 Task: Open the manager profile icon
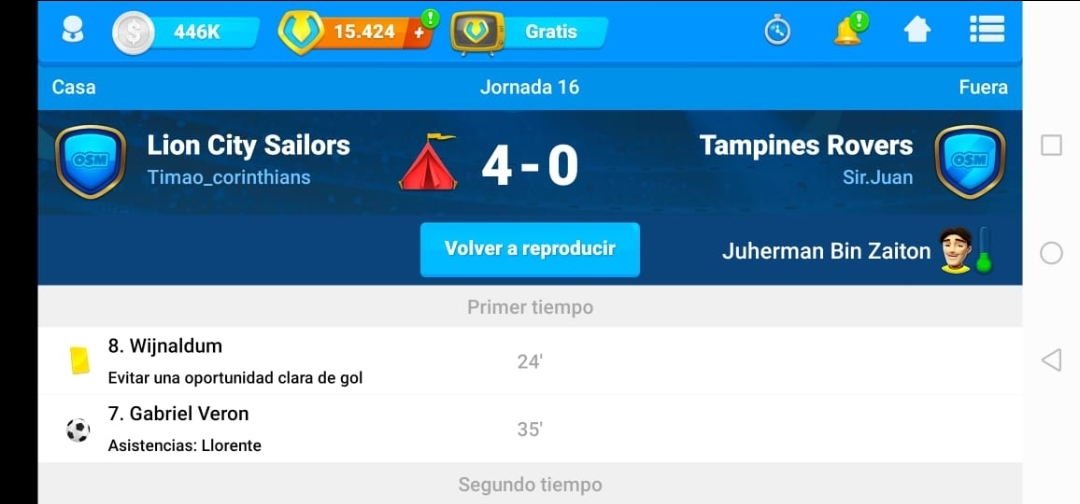73,31
